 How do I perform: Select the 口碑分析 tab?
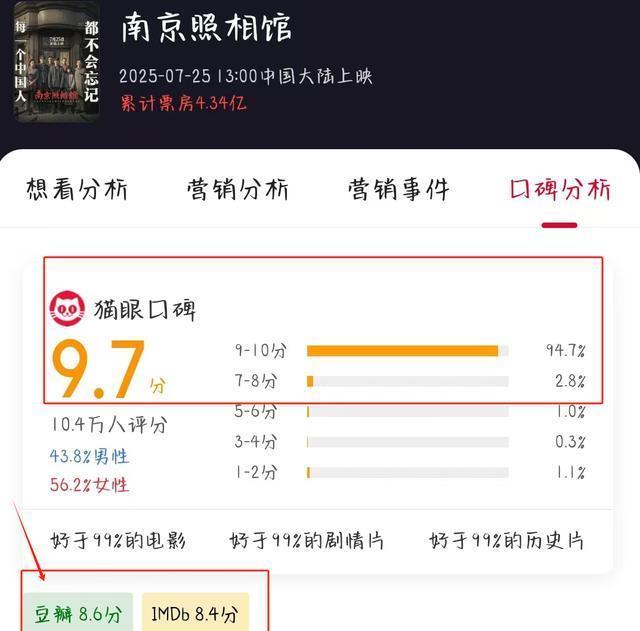click(x=559, y=189)
